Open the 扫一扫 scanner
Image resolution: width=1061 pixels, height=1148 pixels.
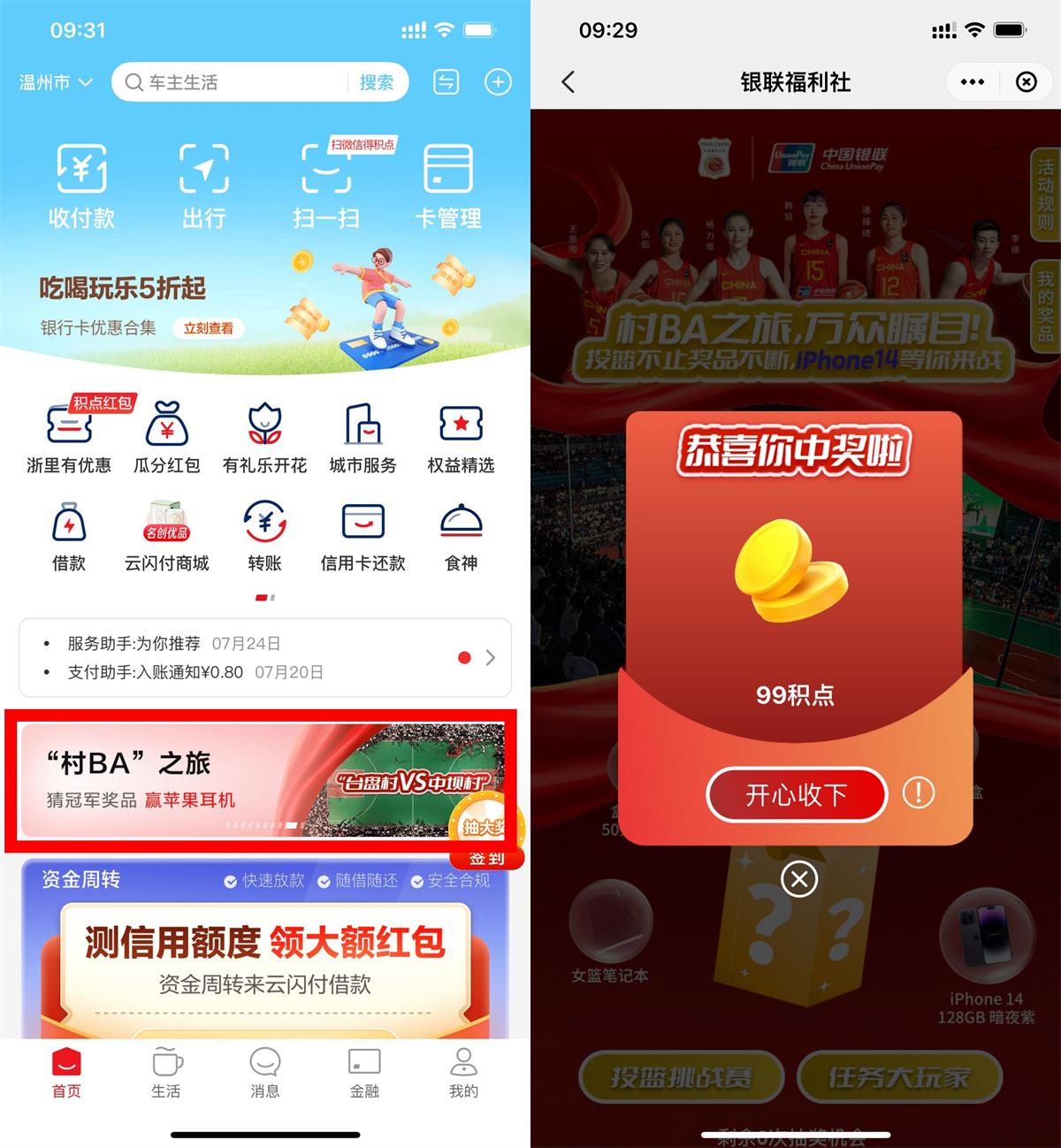(326, 186)
